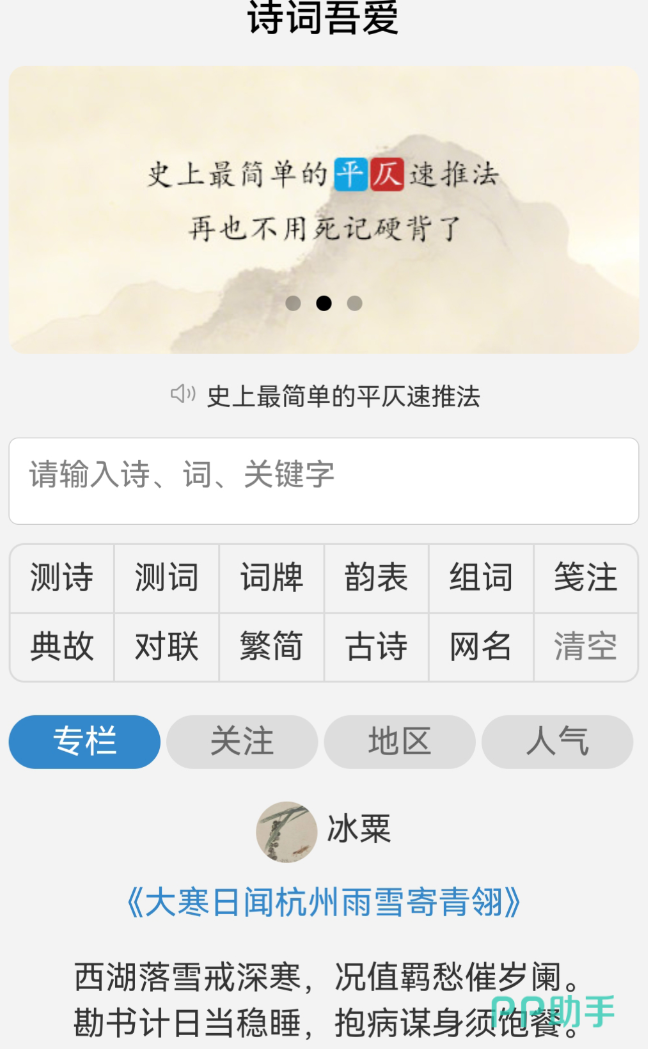Image resolution: width=648 pixels, height=1049 pixels.
Task: Switch to the 地区 tab
Action: (x=400, y=742)
